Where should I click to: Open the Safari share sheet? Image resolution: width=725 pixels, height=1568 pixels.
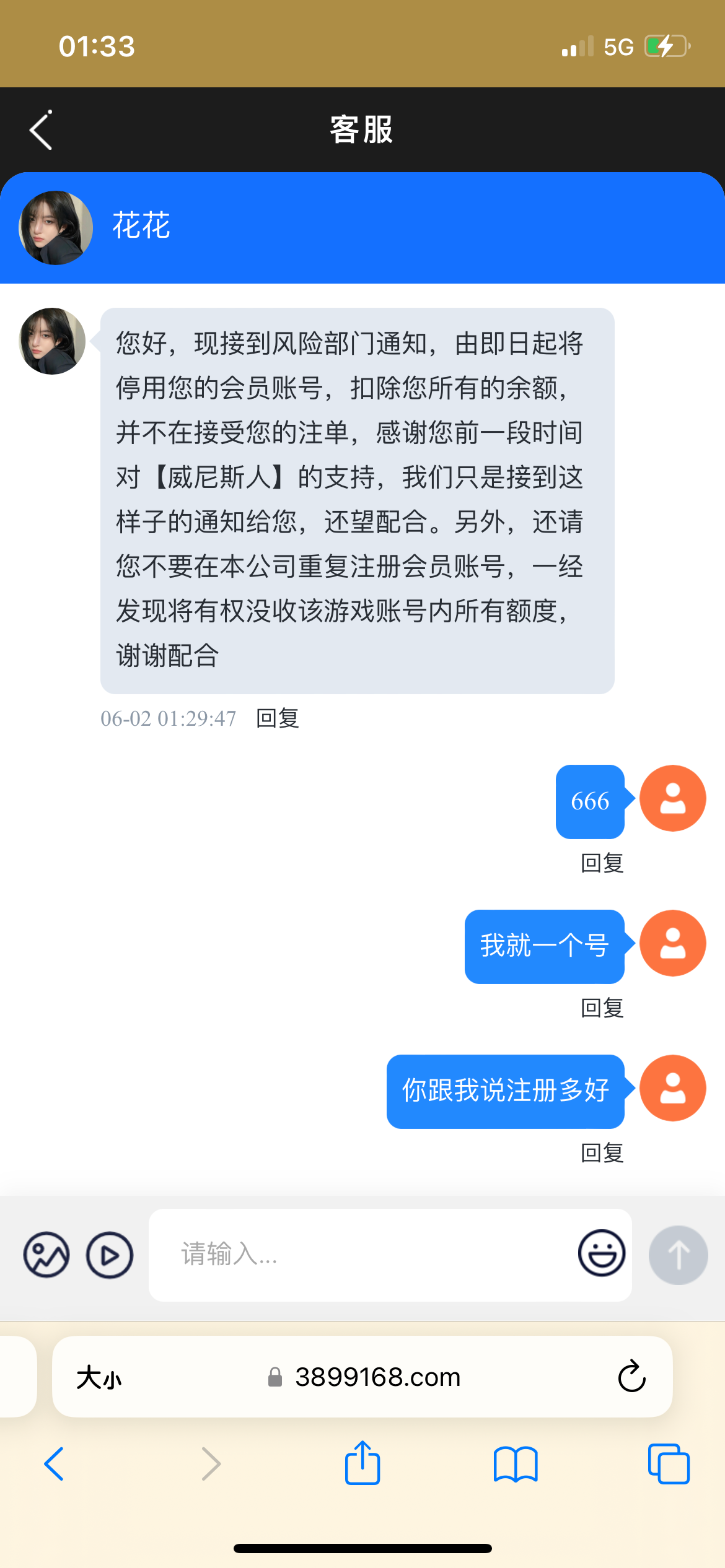pyautogui.click(x=362, y=1463)
